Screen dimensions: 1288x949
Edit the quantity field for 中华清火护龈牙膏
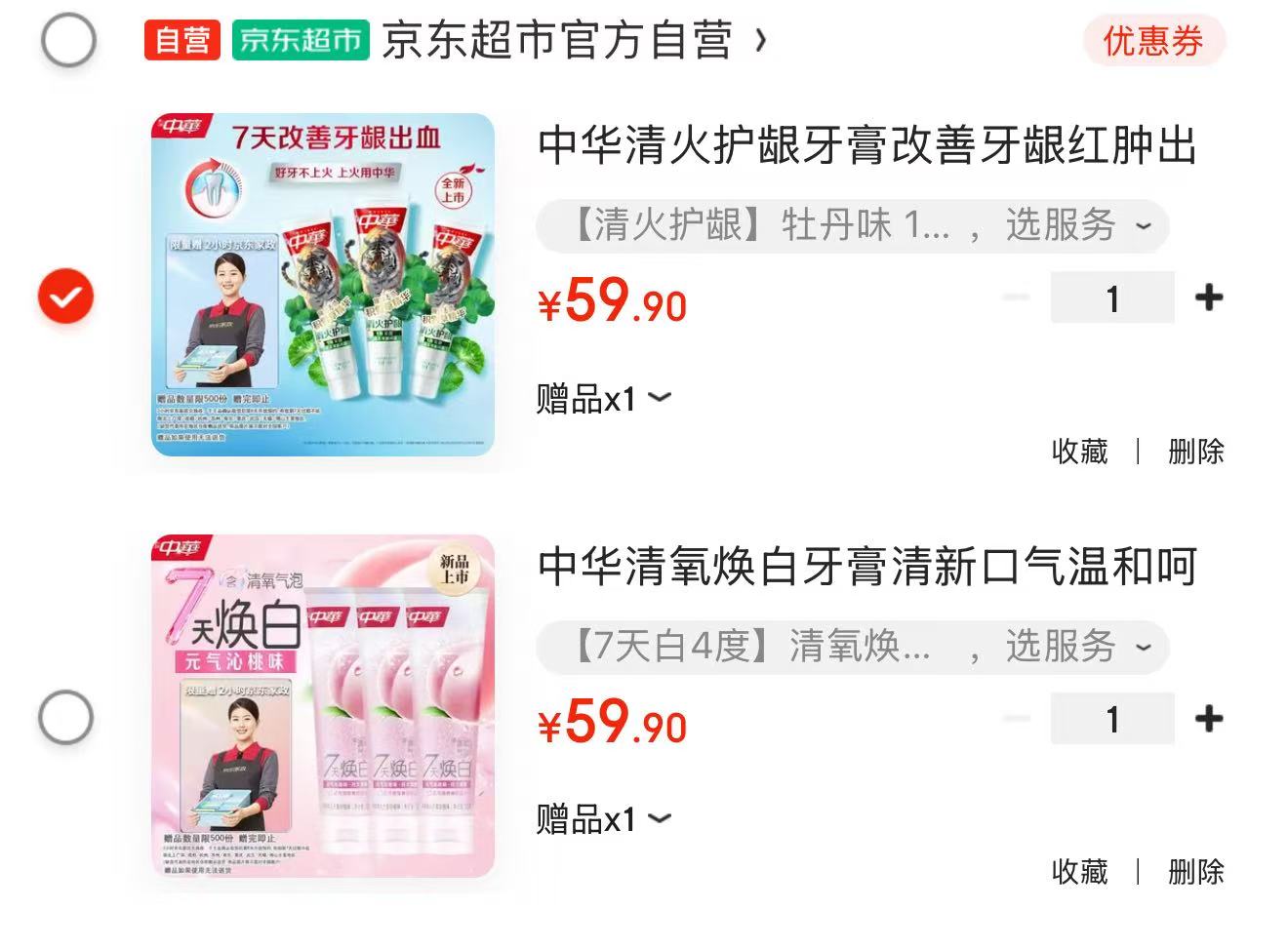(1112, 298)
